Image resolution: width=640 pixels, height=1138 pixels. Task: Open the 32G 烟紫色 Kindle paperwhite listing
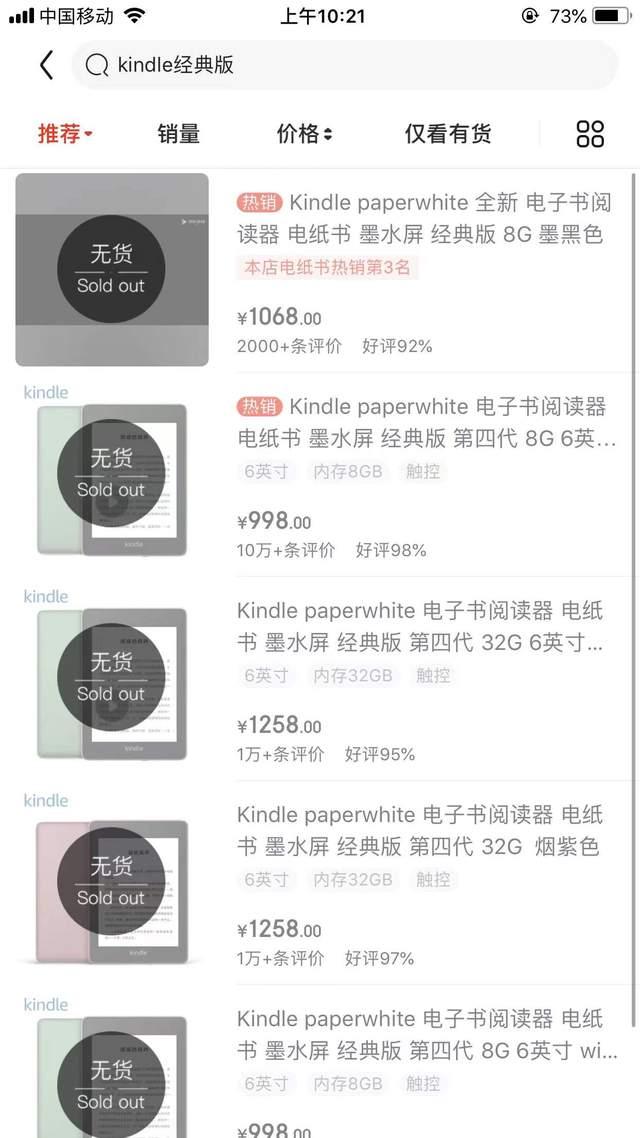420,831
